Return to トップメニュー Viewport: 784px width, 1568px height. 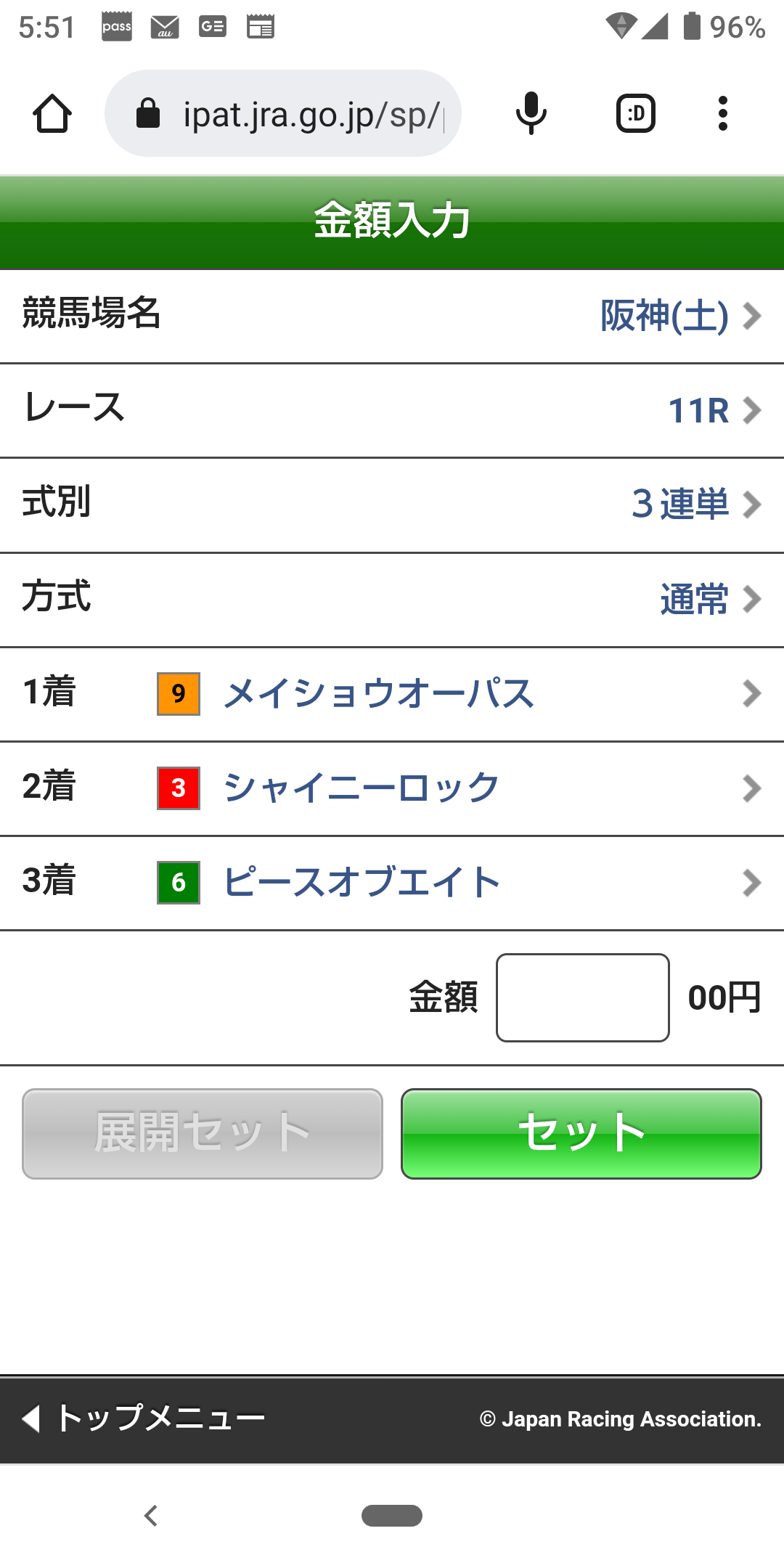[145, 1418]
